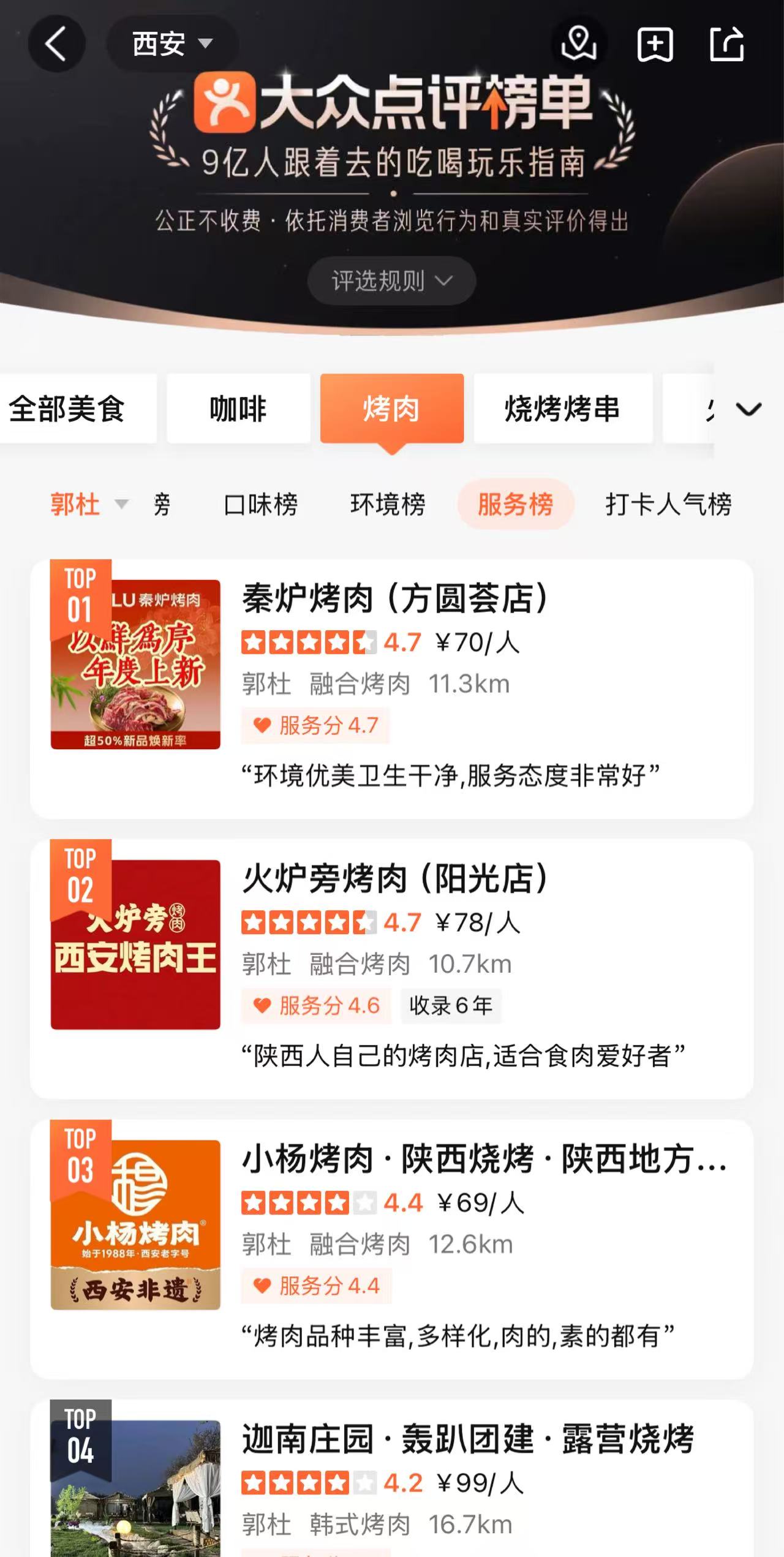The width and height of the screenshot is (784, 1557).
Task: Share this ranking list
Action: tap(727, 44)
